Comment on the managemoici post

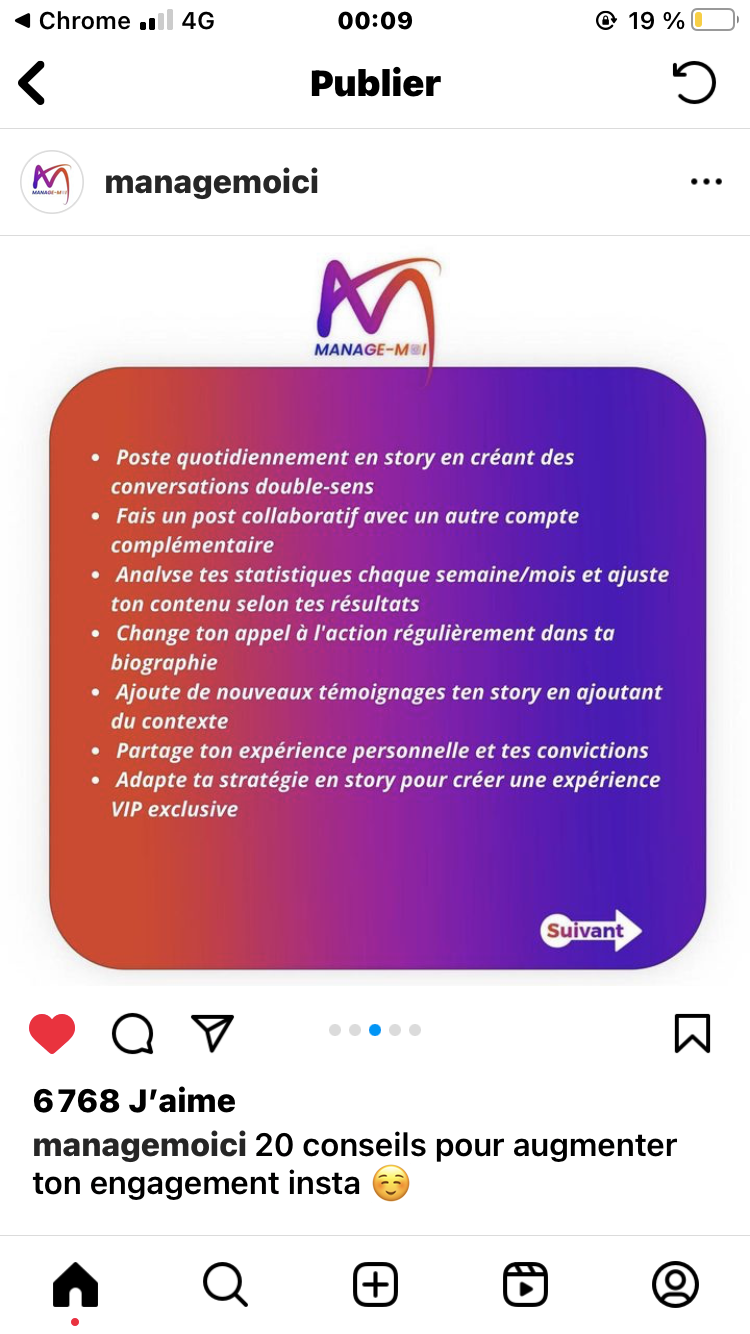[x=132, y=1033]
